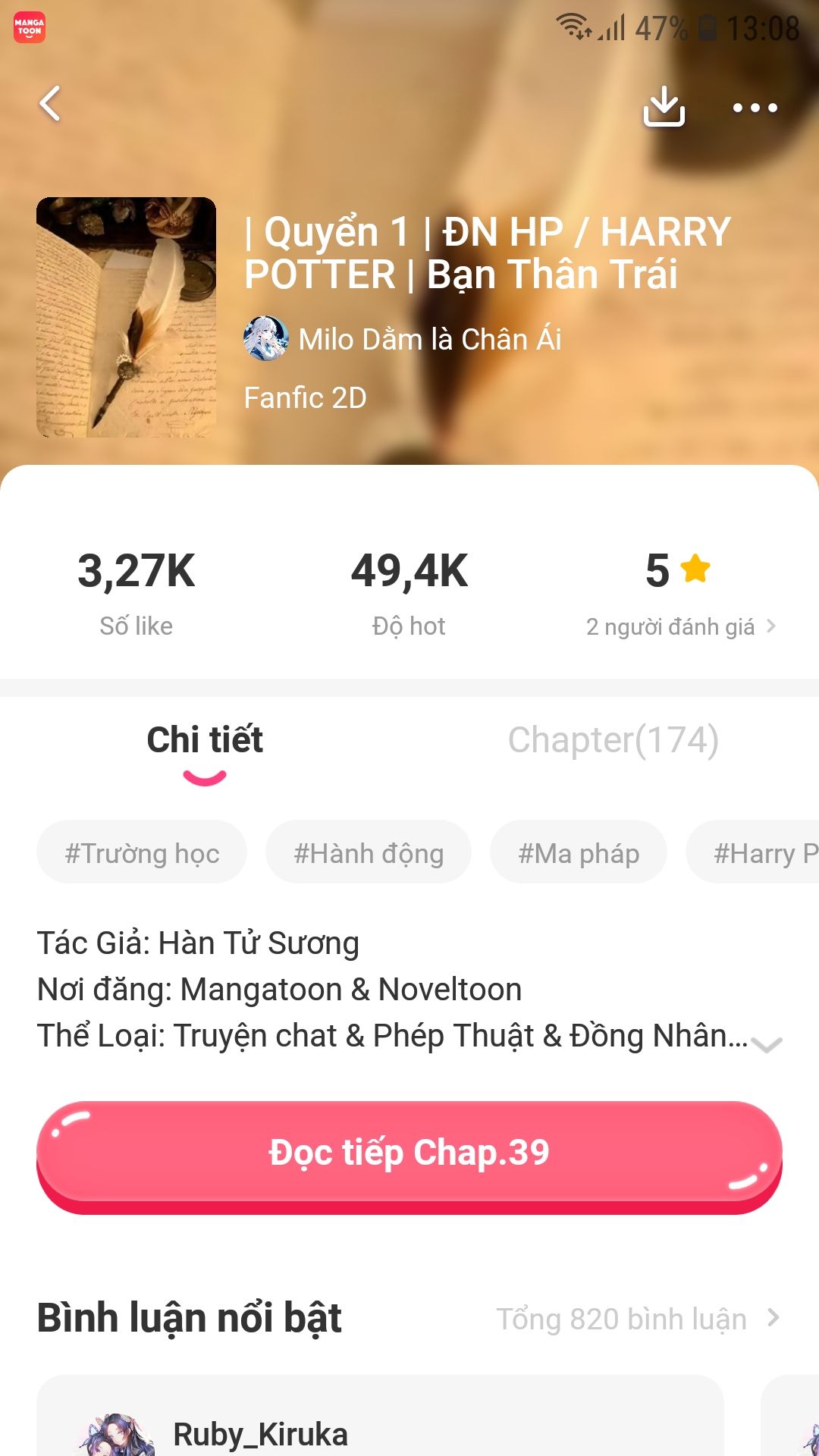Open the #Hành động tag
Image resolution: width=819 pixels, height=1456 pixels.
tap(369, 853)
